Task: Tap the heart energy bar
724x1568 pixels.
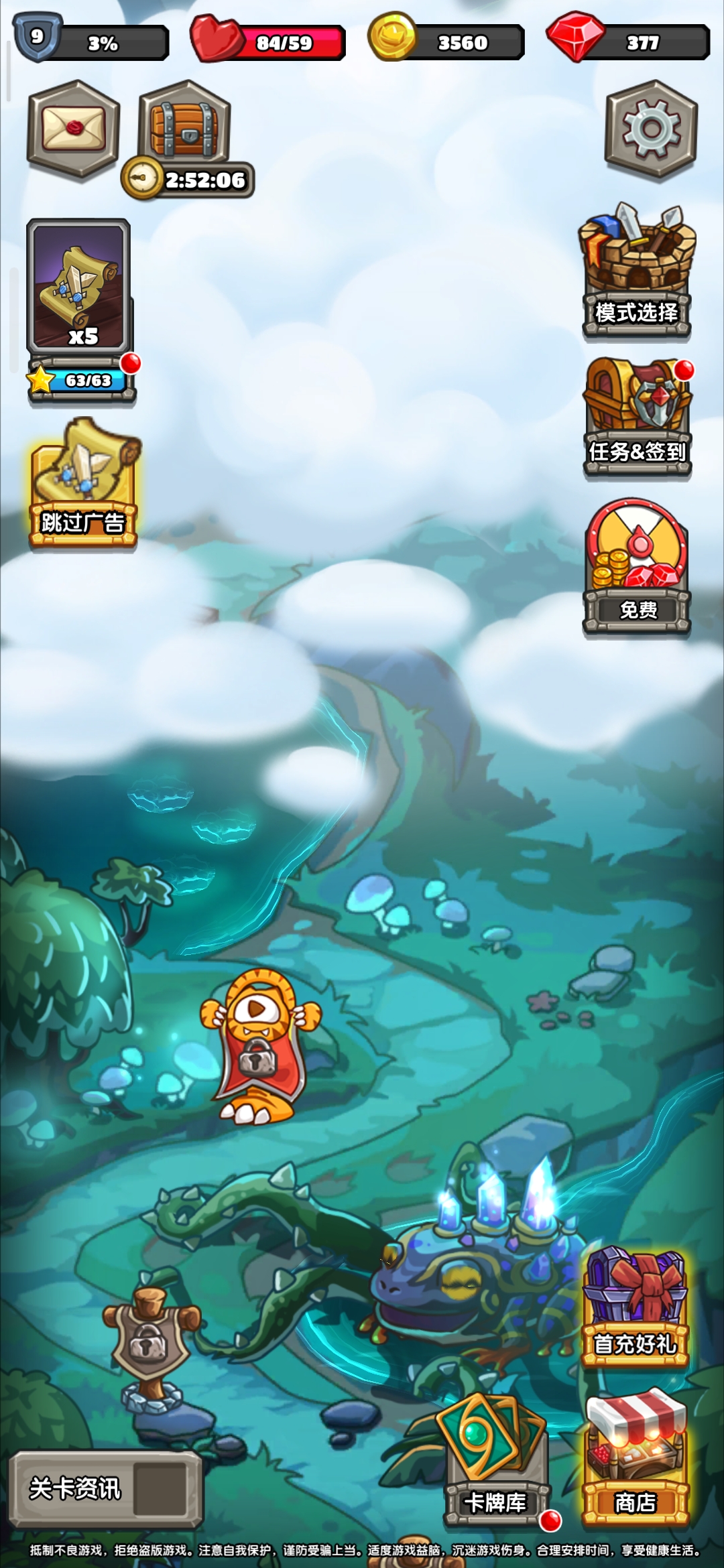Action: tap(268, 42)
